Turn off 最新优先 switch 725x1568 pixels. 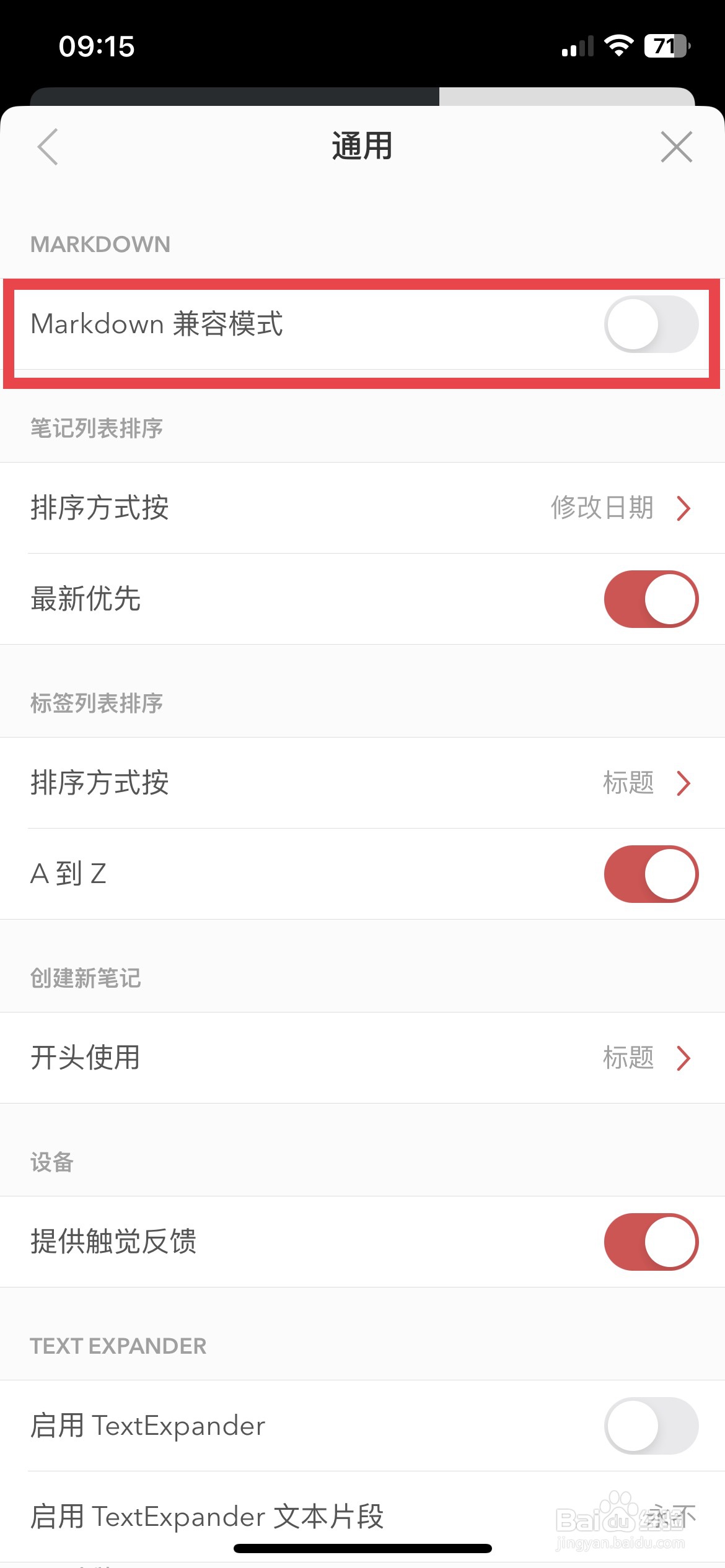pos(651,599)
